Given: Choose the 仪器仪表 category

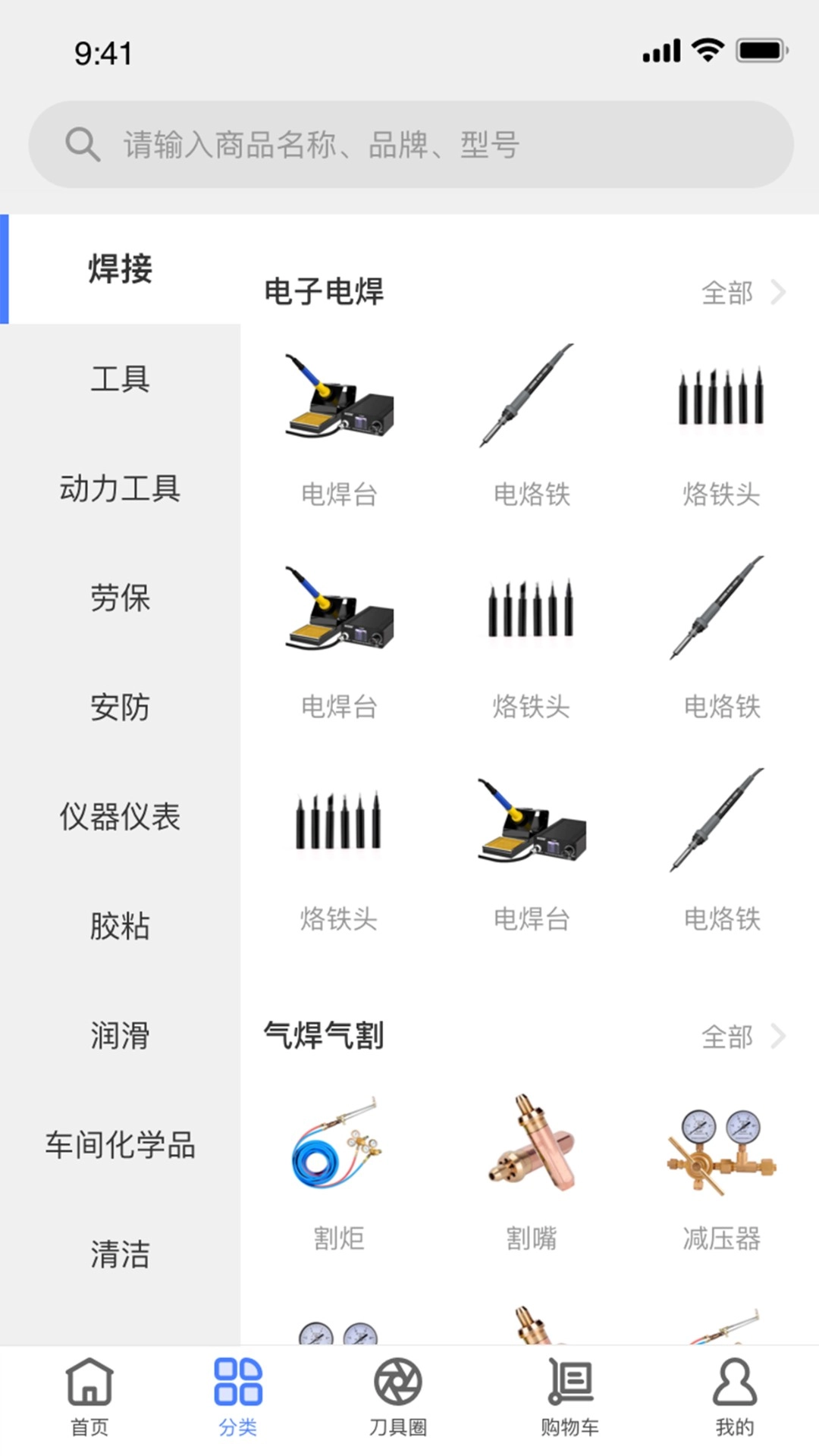Looking at the screenshot, I should [x=120, y=817].
